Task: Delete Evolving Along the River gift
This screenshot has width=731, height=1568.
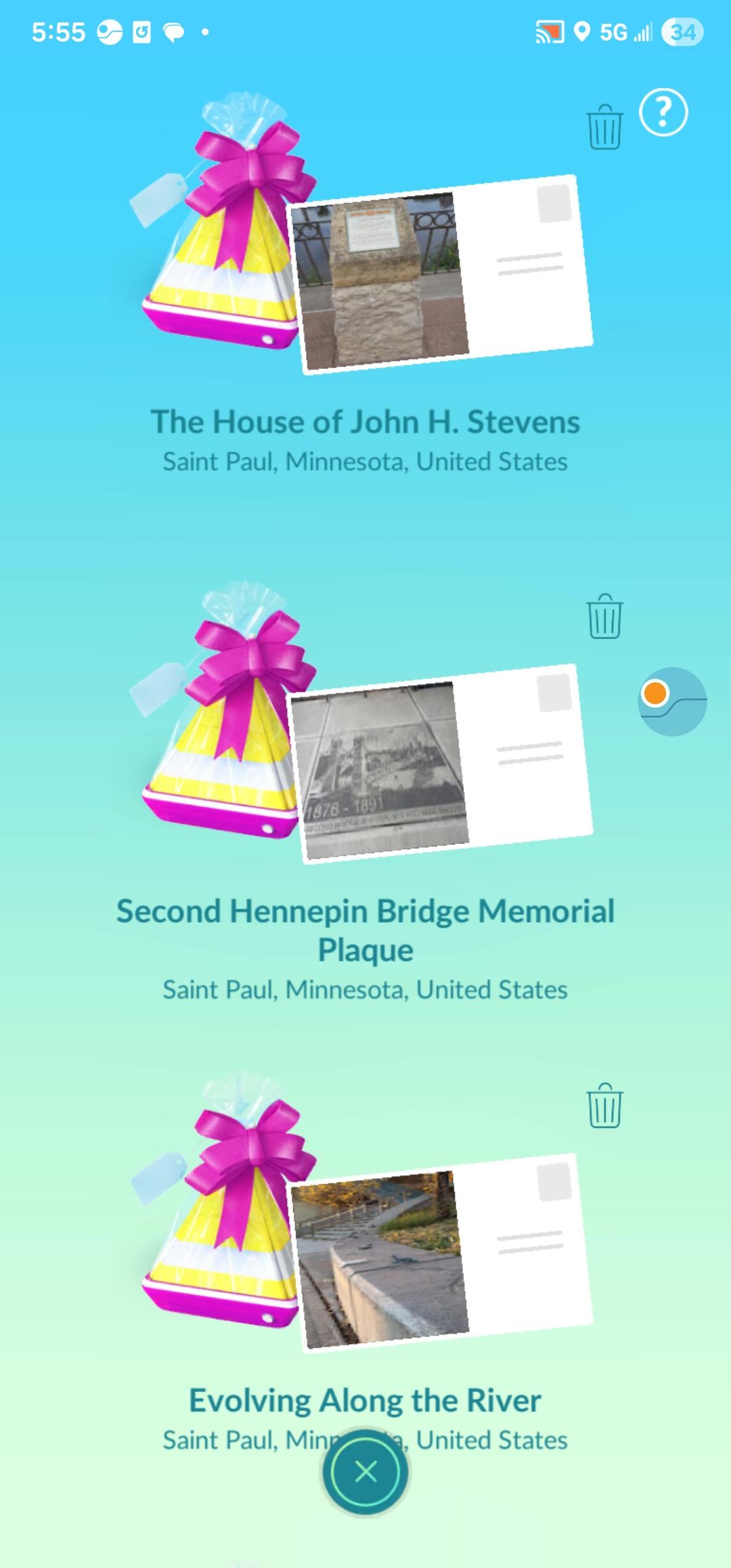Action: pyautogui.click(x=604, y=1106)
